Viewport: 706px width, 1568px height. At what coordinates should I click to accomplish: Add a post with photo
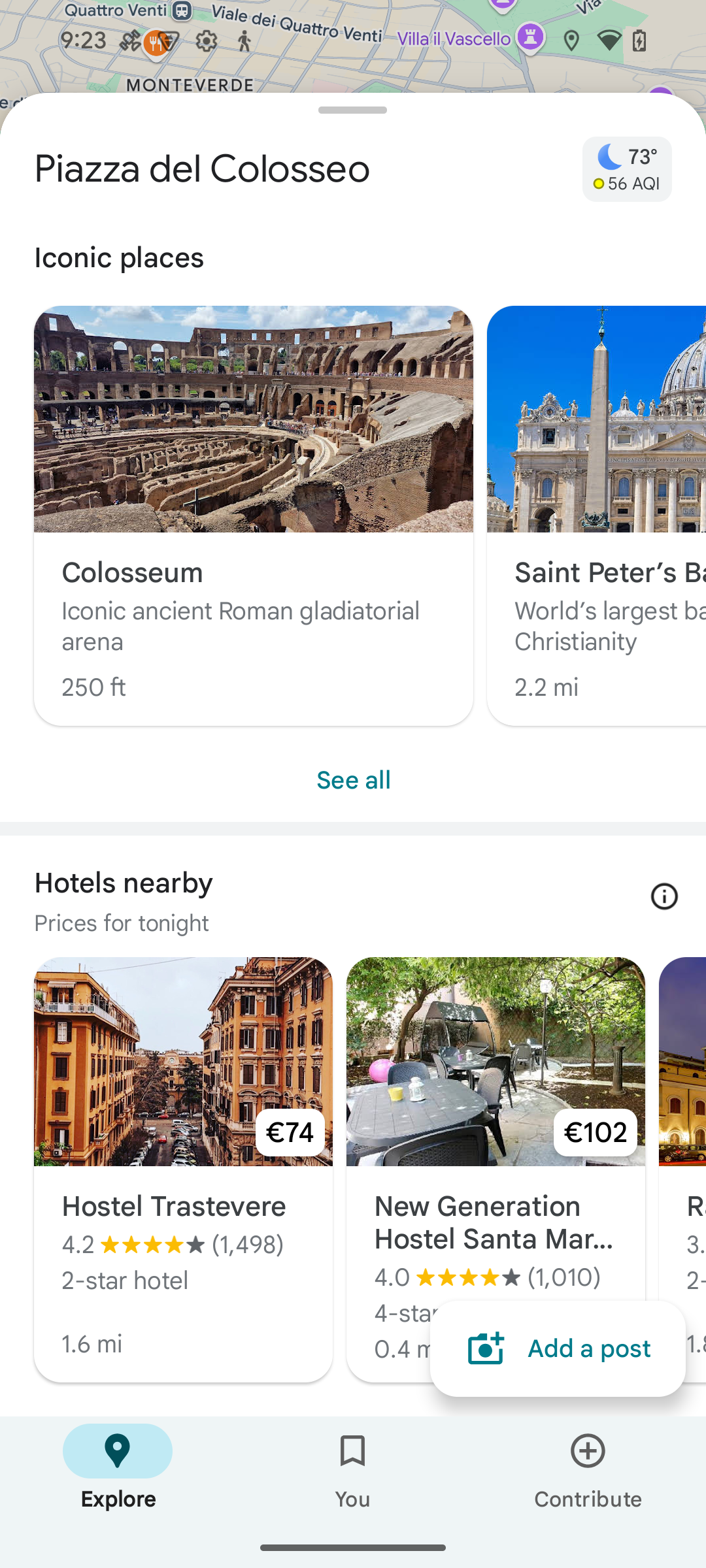coord(558,1348)
